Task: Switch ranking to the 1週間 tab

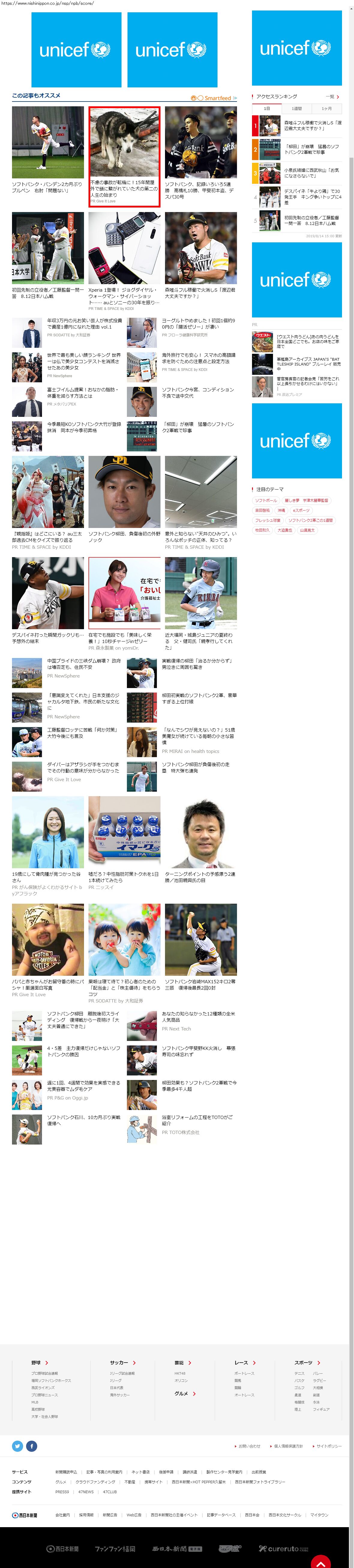Action: 296,108
